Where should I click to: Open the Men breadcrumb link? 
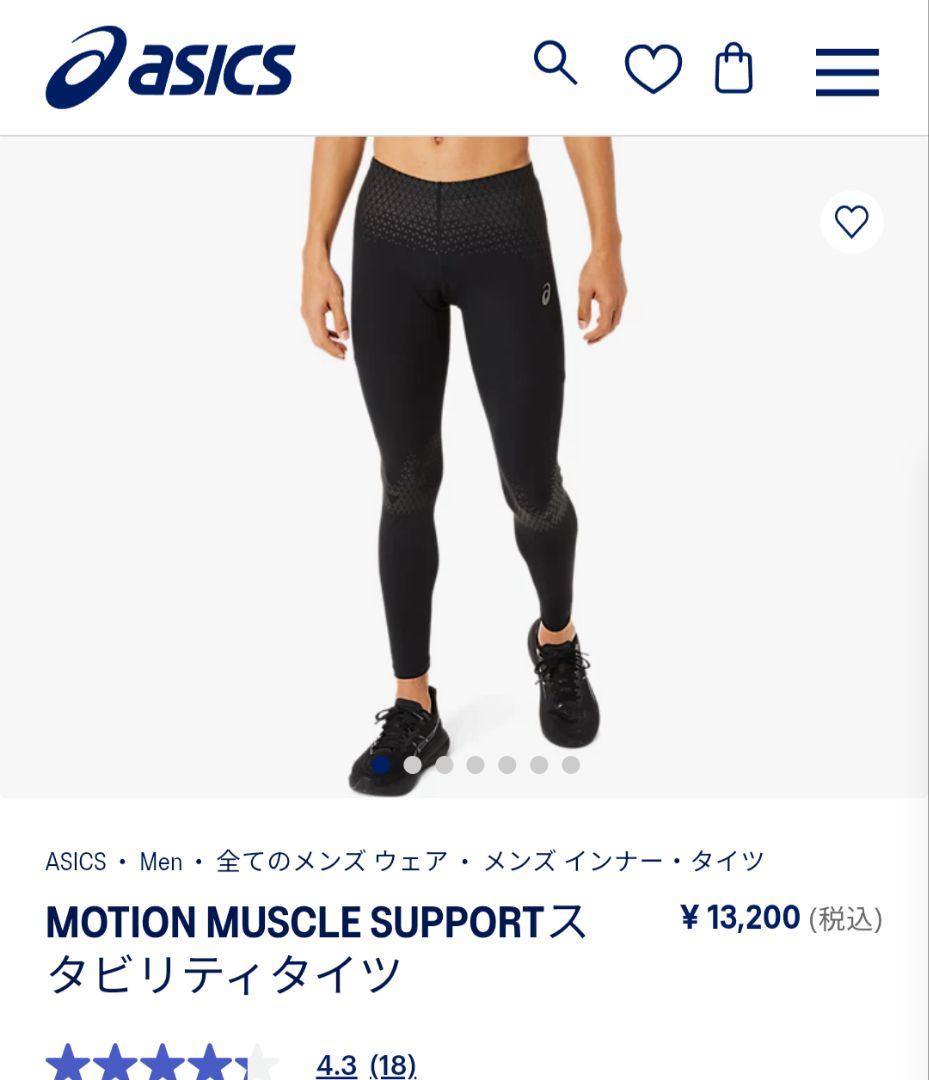pyautogui.click(x=161, y=861)
